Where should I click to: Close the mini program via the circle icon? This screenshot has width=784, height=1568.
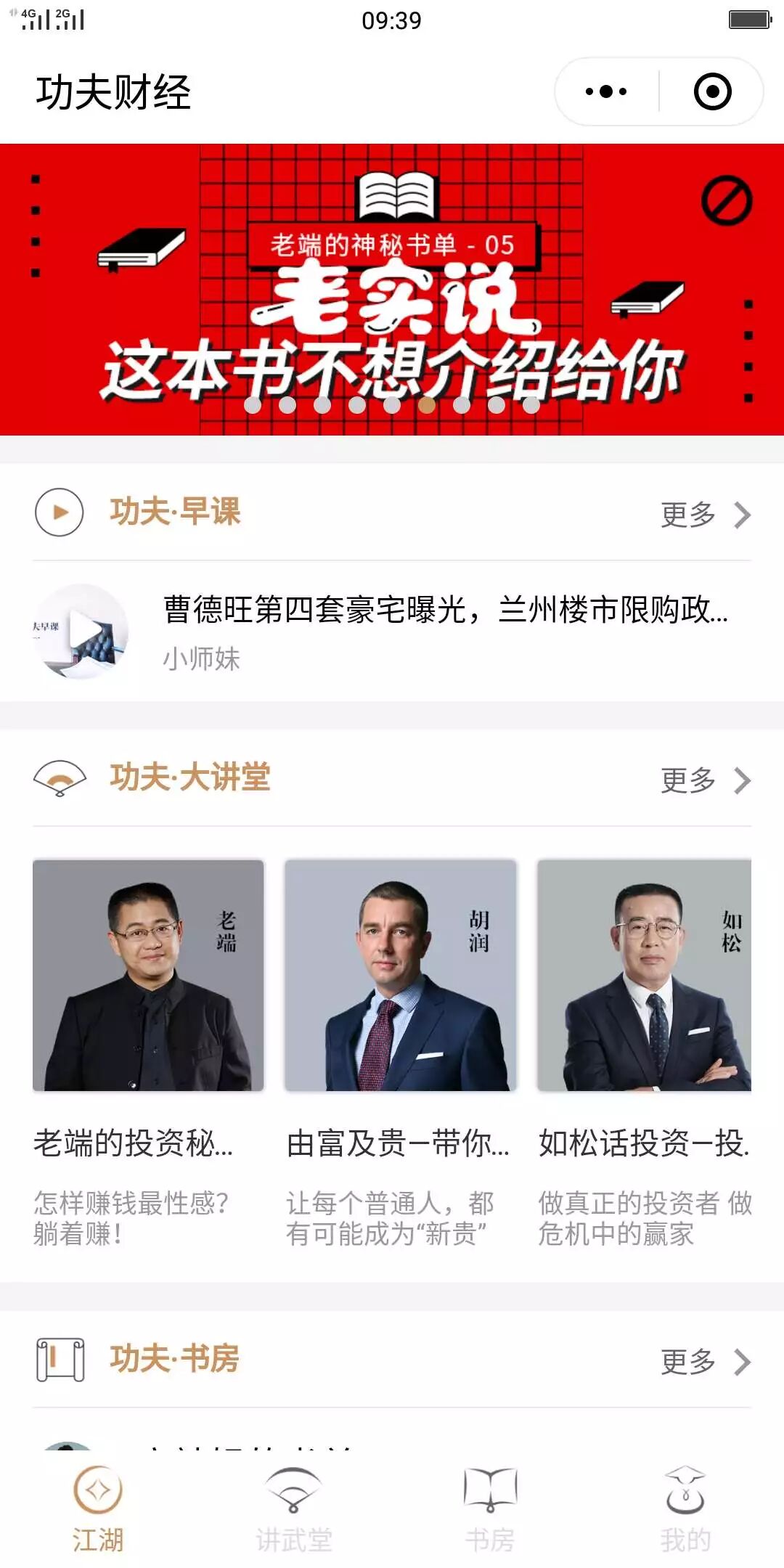click(x=712, y=92)
